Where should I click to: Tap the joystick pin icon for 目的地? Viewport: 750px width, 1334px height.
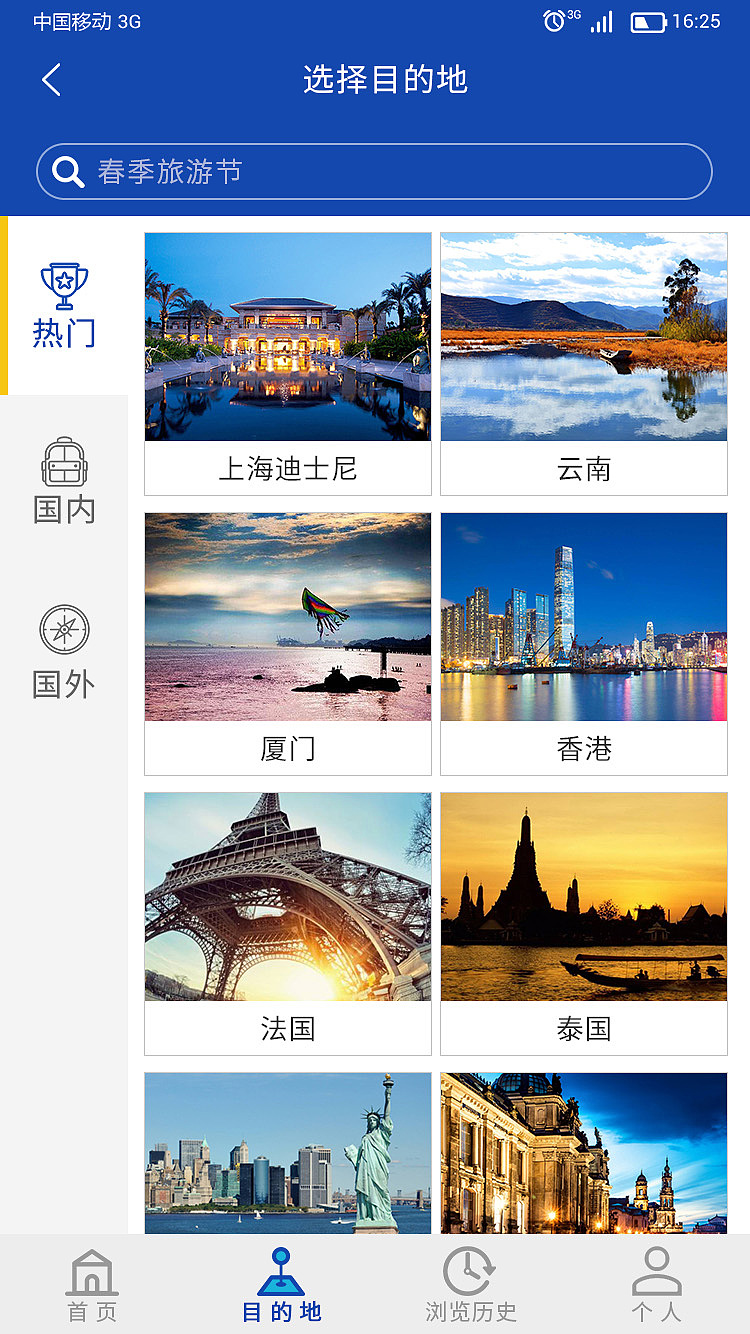282,1269
